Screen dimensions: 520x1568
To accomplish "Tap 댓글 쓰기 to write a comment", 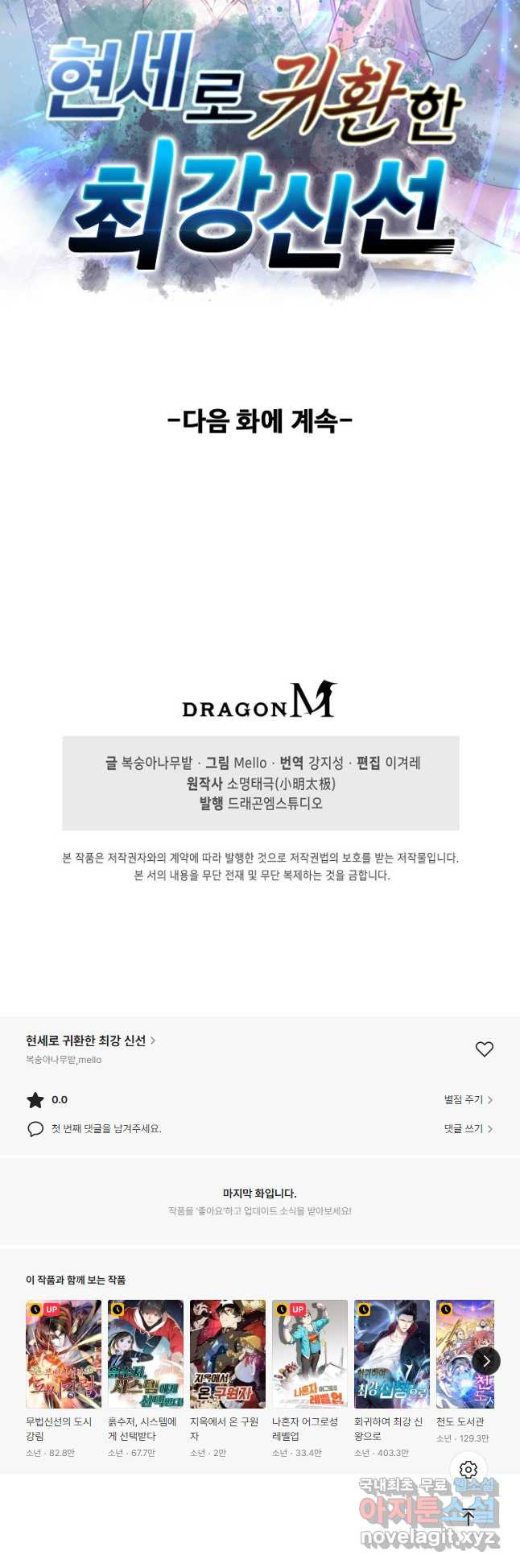I will coord(468,1128).
